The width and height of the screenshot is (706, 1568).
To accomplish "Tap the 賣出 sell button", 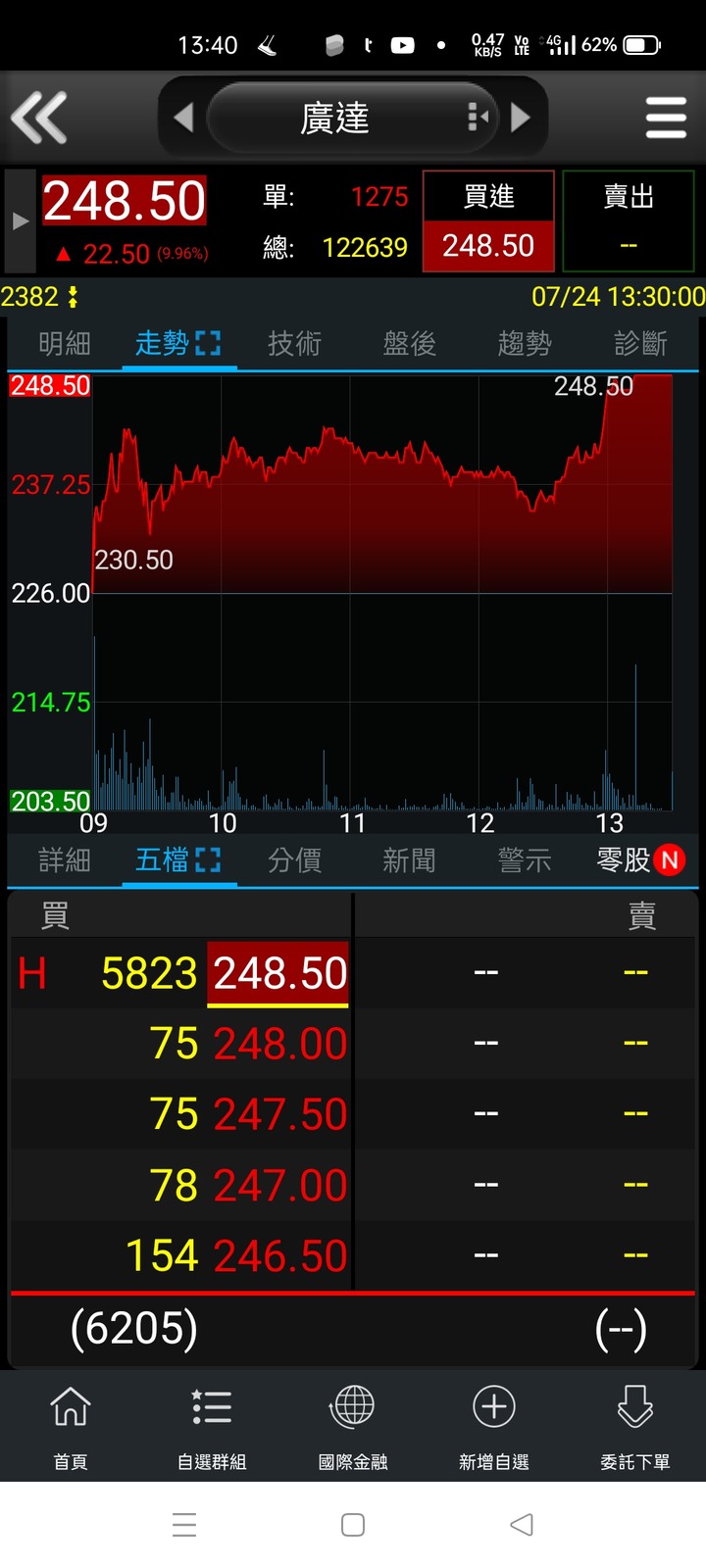I will pos(629,221).
